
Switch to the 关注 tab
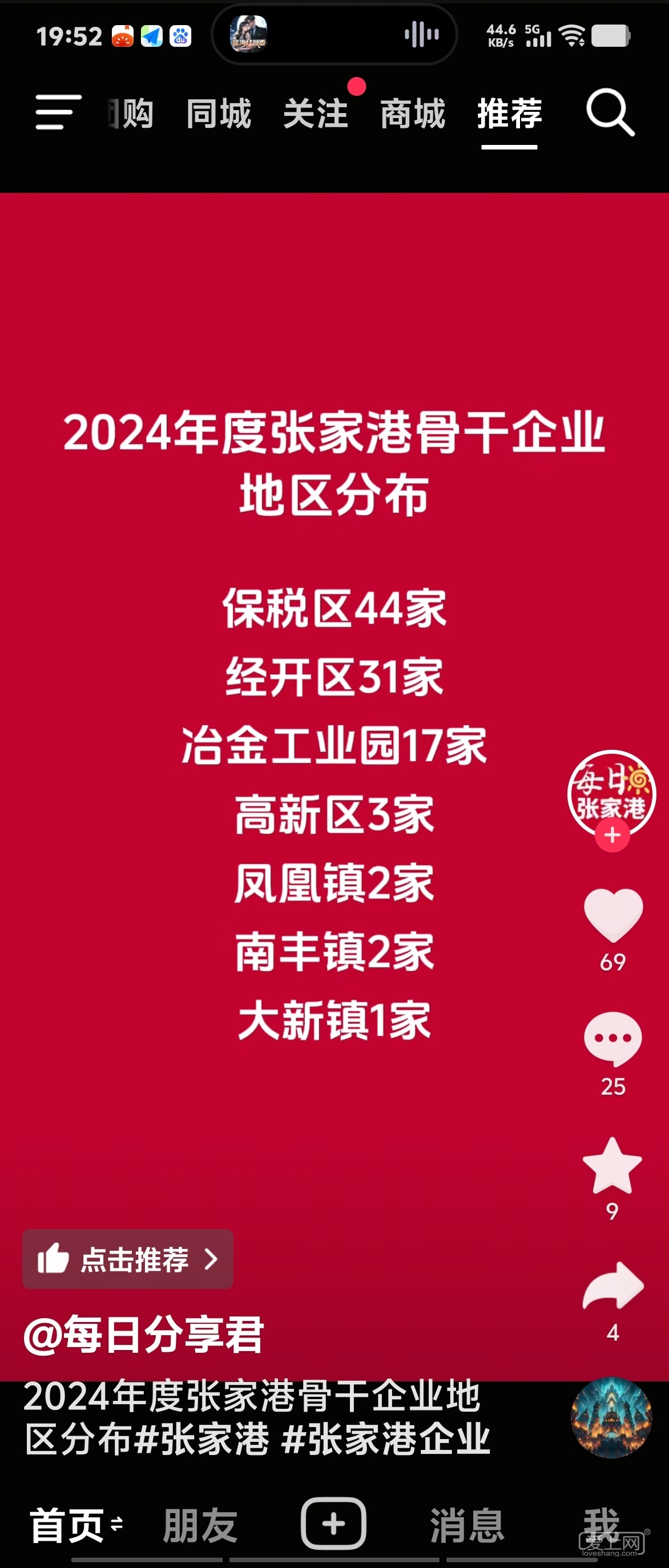tap(315, 114)
